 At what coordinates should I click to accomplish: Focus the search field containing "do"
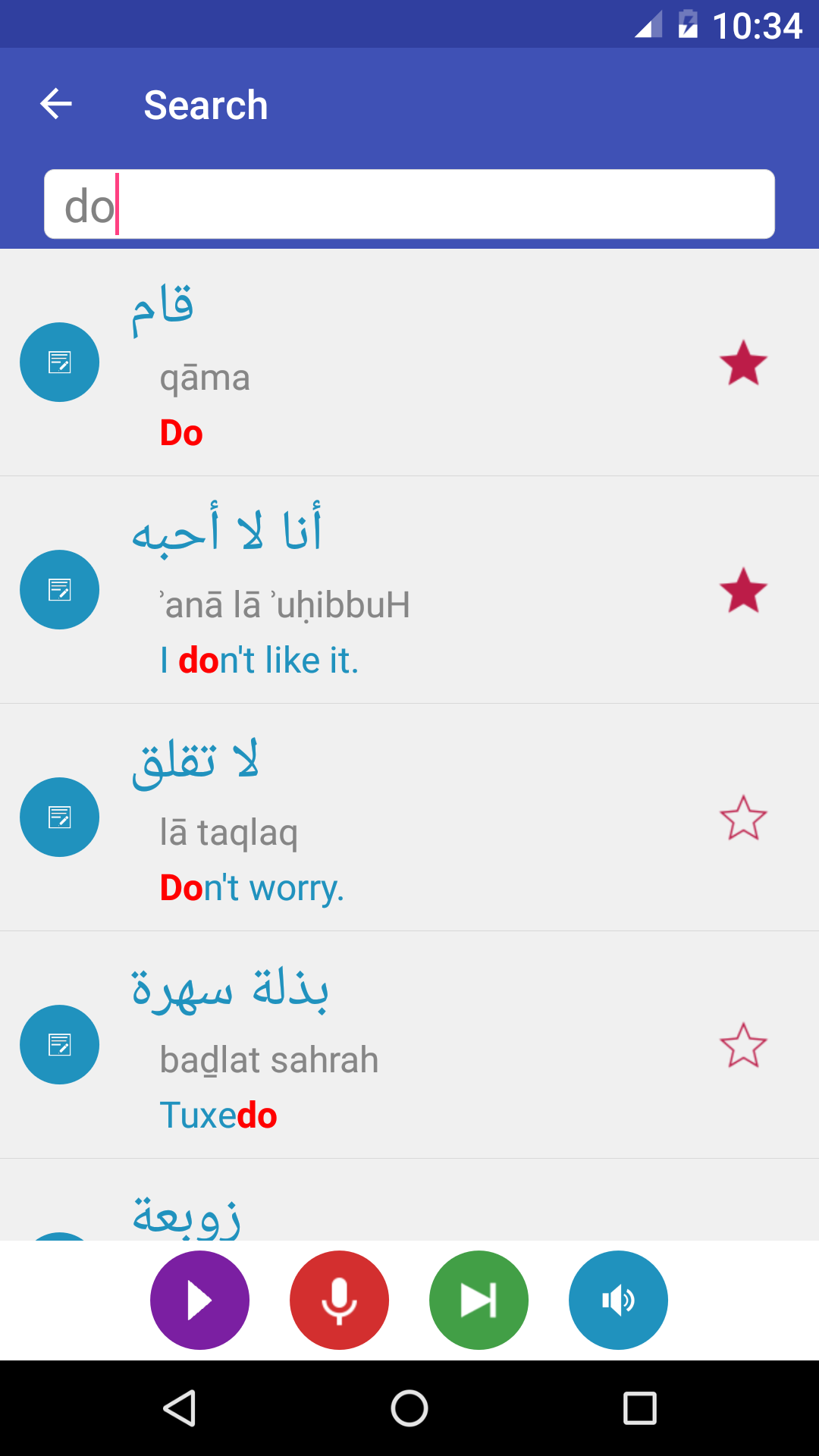point(409,205)
